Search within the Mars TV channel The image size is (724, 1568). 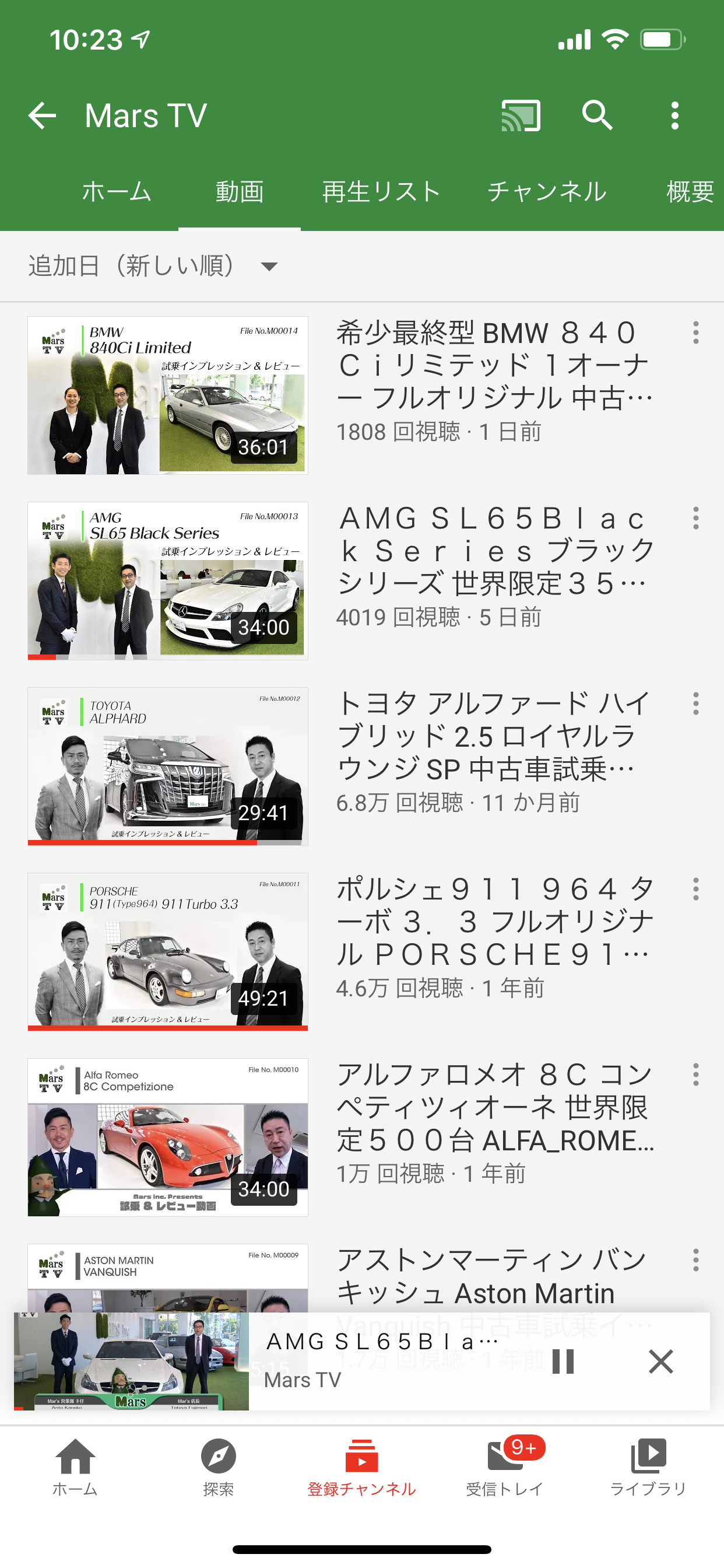coord(597,116)
